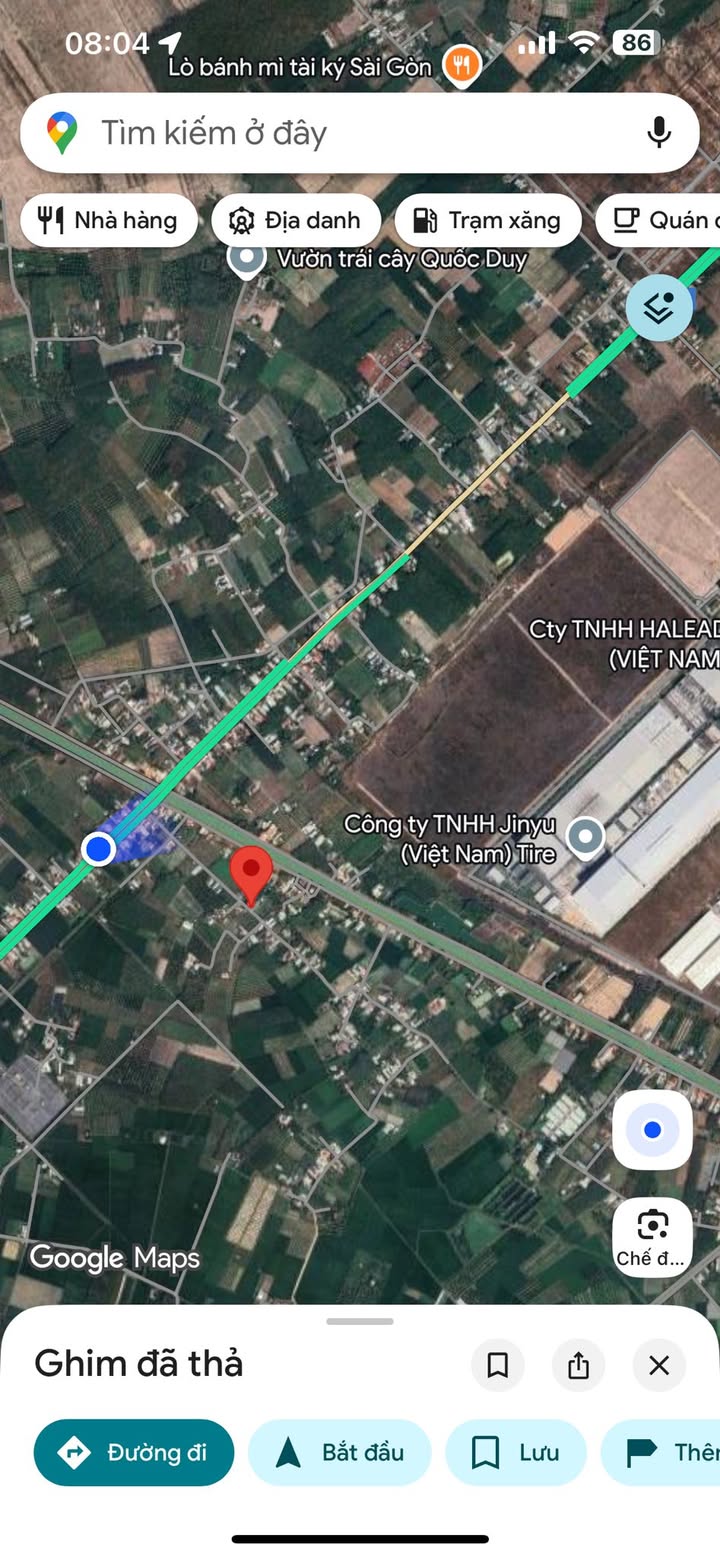Screen dimensions: 720x1557
Task: Open the camera view mode button
Action: [x=652, y=1236]
